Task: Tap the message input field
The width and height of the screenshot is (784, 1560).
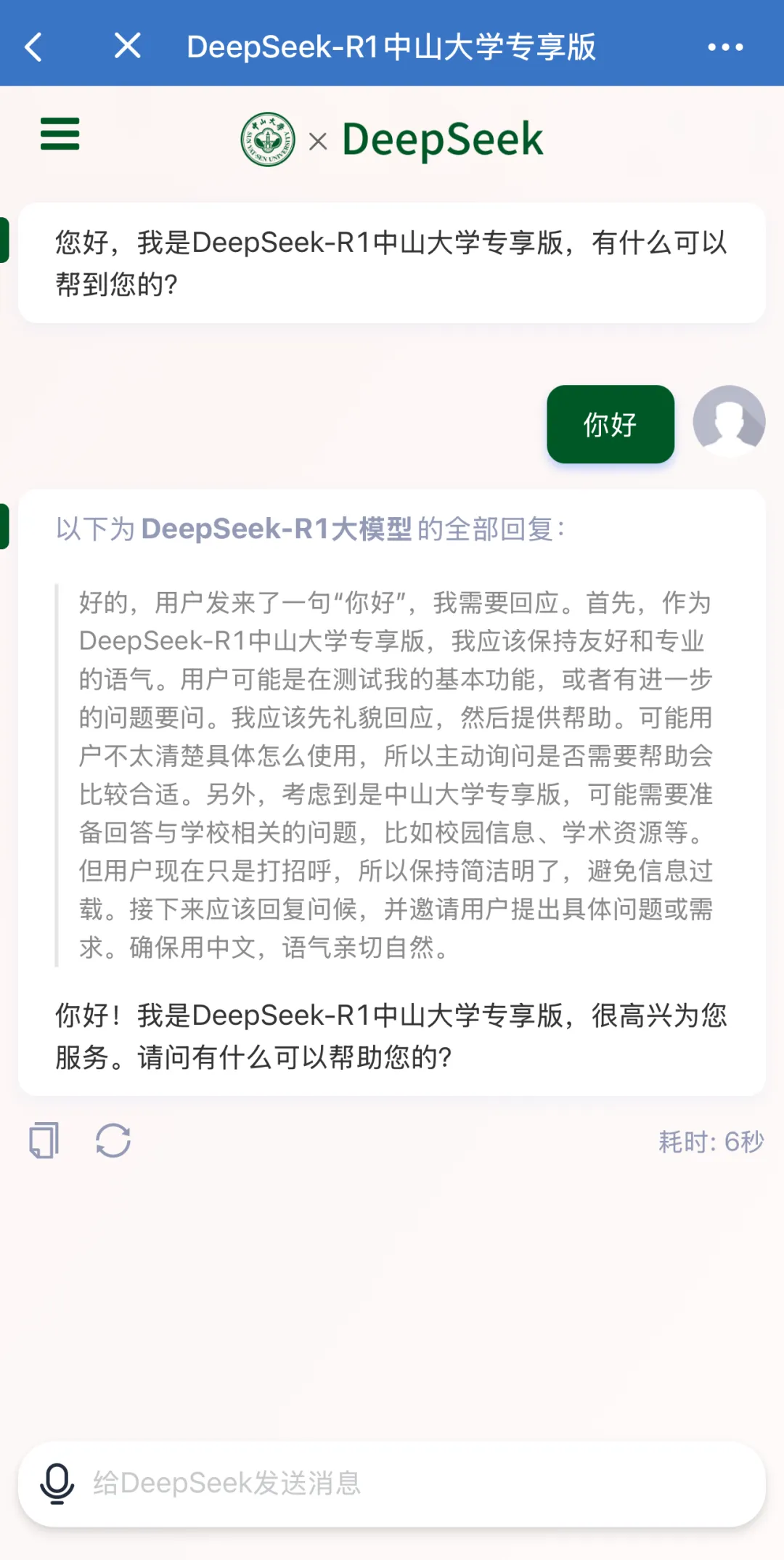Action: coord(392,1482)
